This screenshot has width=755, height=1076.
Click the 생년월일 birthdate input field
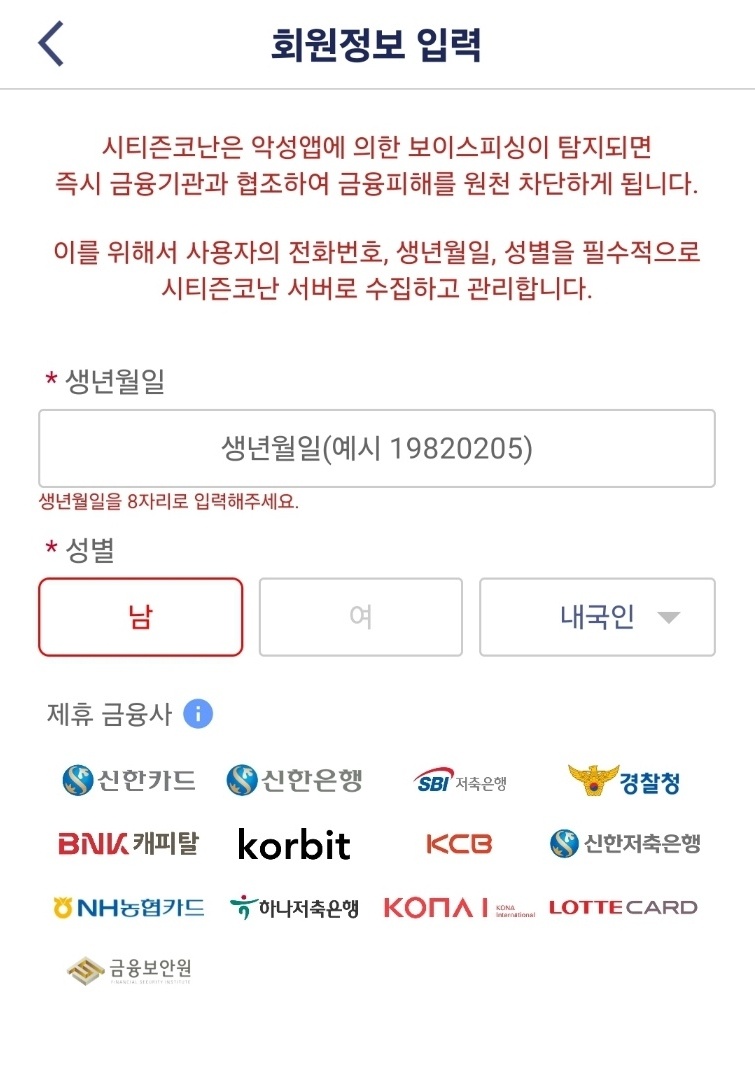(377, 448)
